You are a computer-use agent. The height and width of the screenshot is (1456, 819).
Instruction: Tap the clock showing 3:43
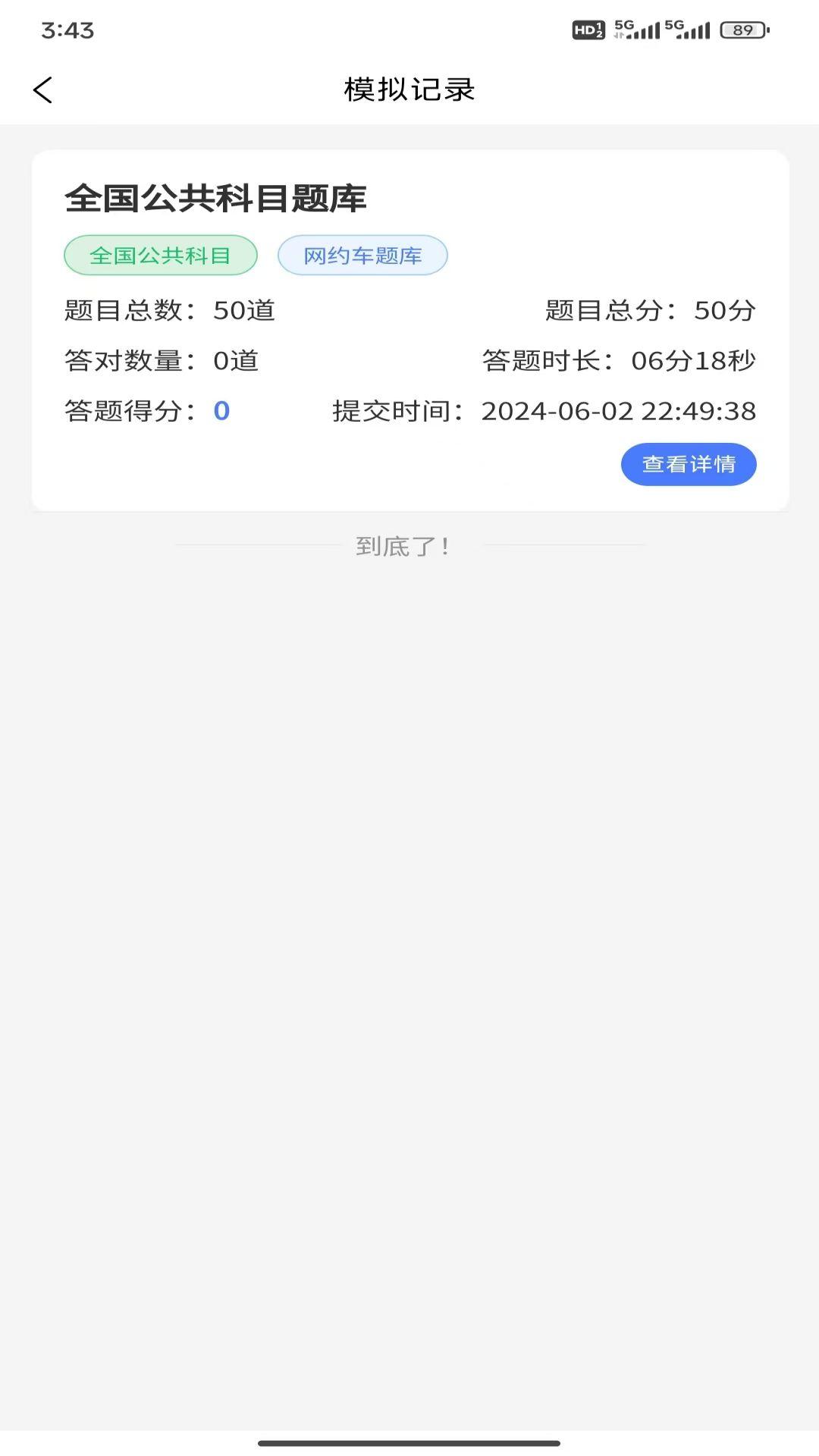[x=65, y=30]
